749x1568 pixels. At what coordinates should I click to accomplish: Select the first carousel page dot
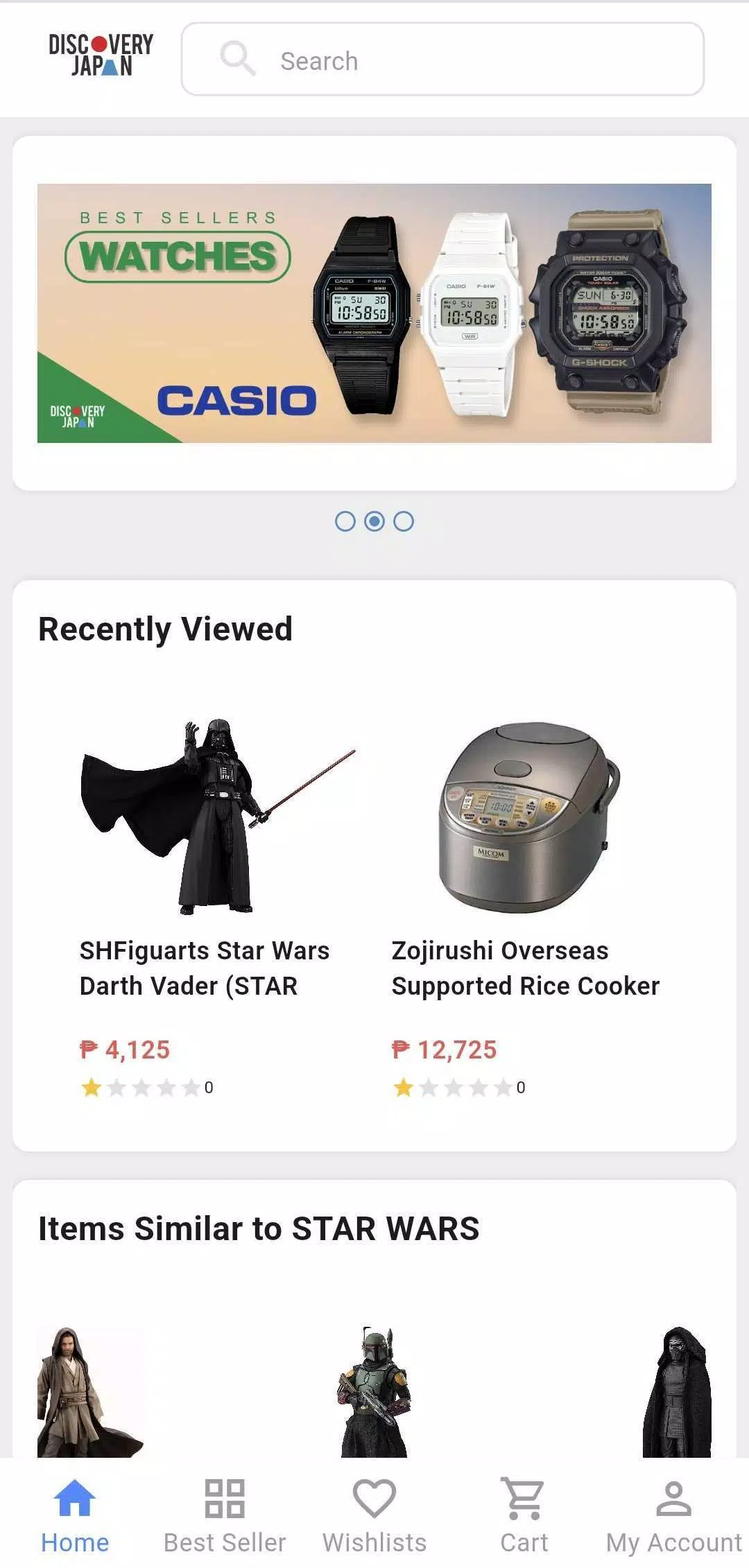(x=345, y=521)
